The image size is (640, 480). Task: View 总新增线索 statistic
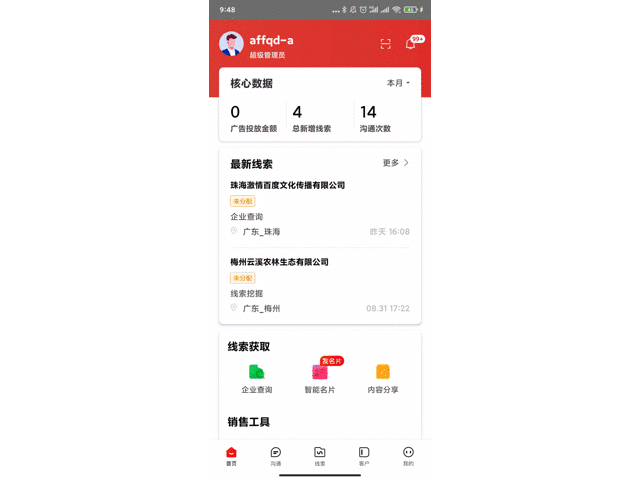tap(311, 118)
